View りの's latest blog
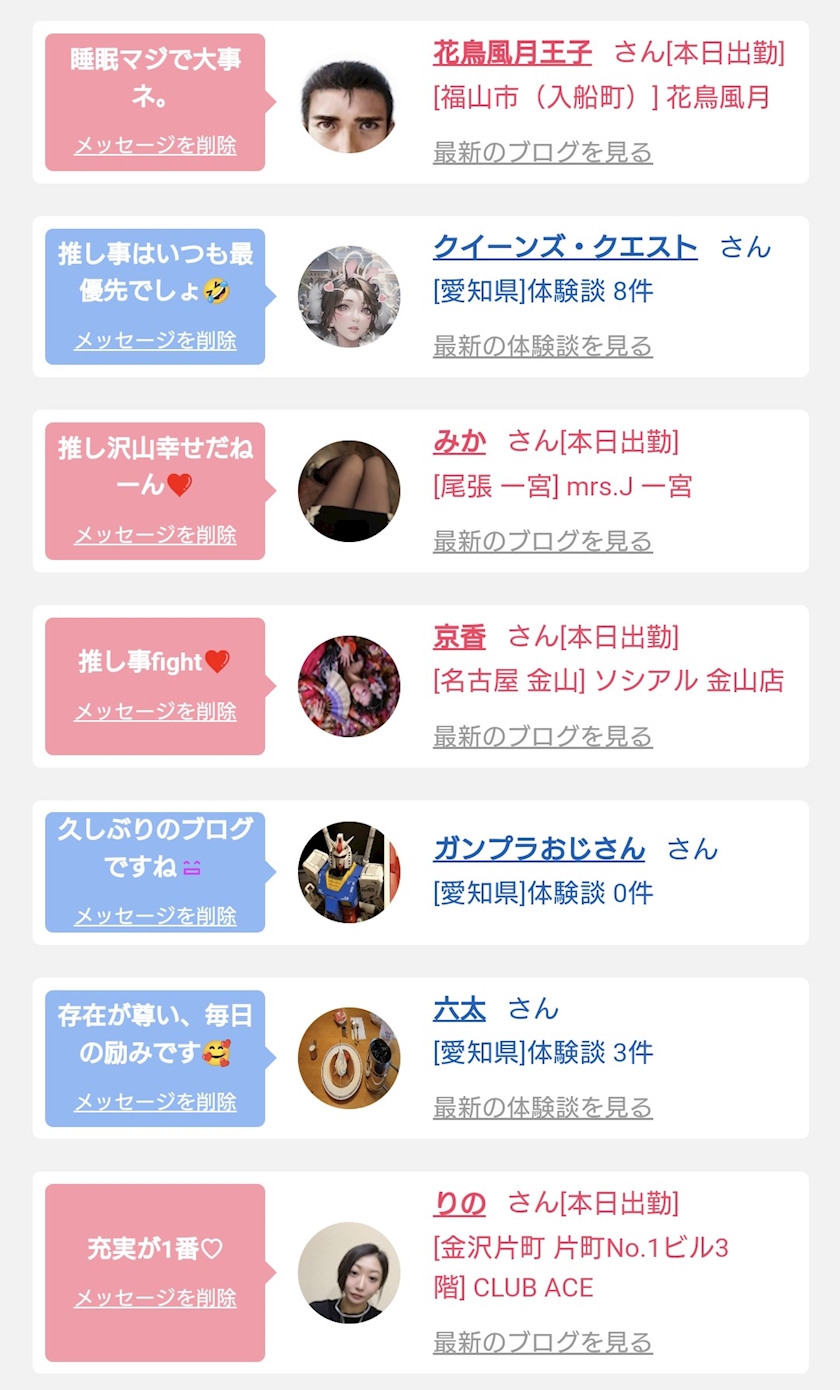840x1390 pixels. [x=542, y=1342]
